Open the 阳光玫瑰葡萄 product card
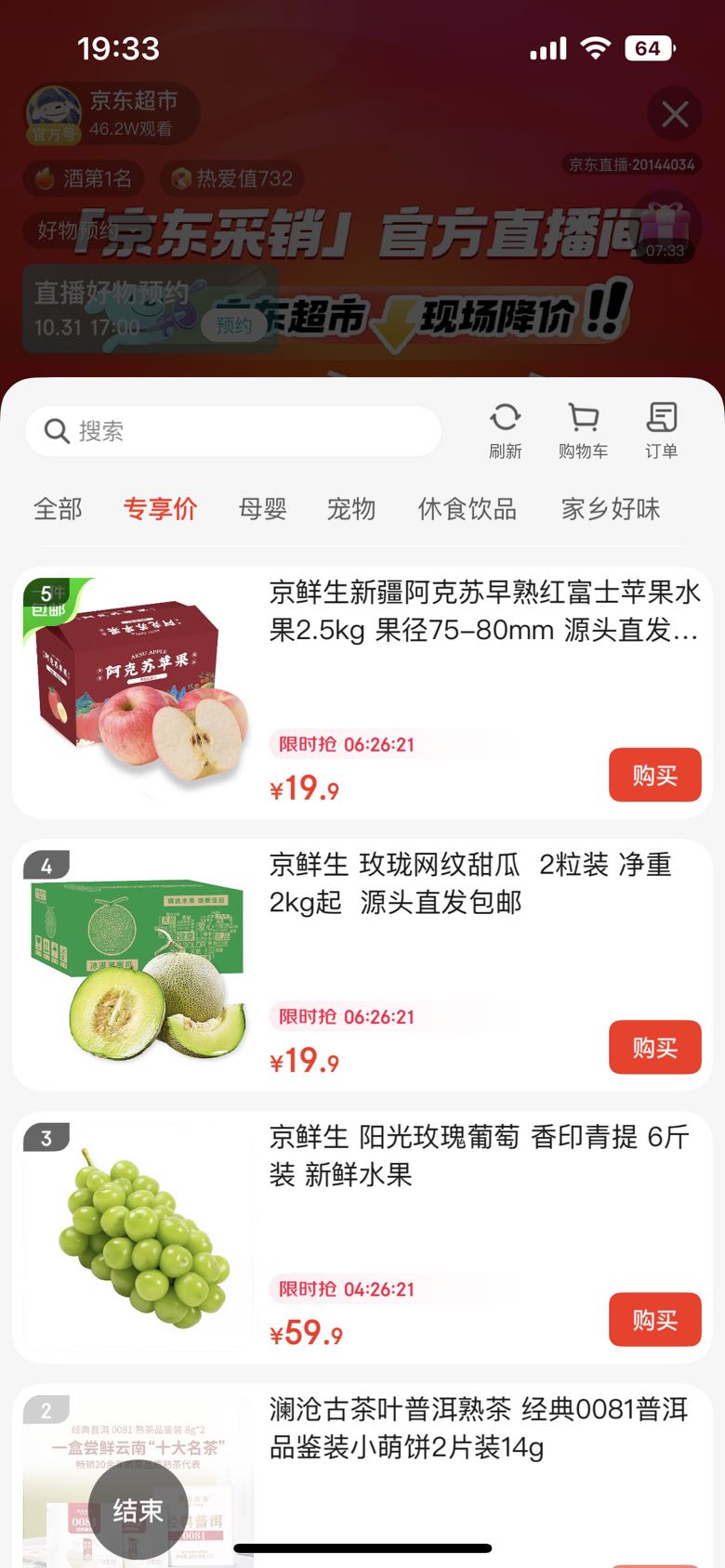 coord(362,1237)
